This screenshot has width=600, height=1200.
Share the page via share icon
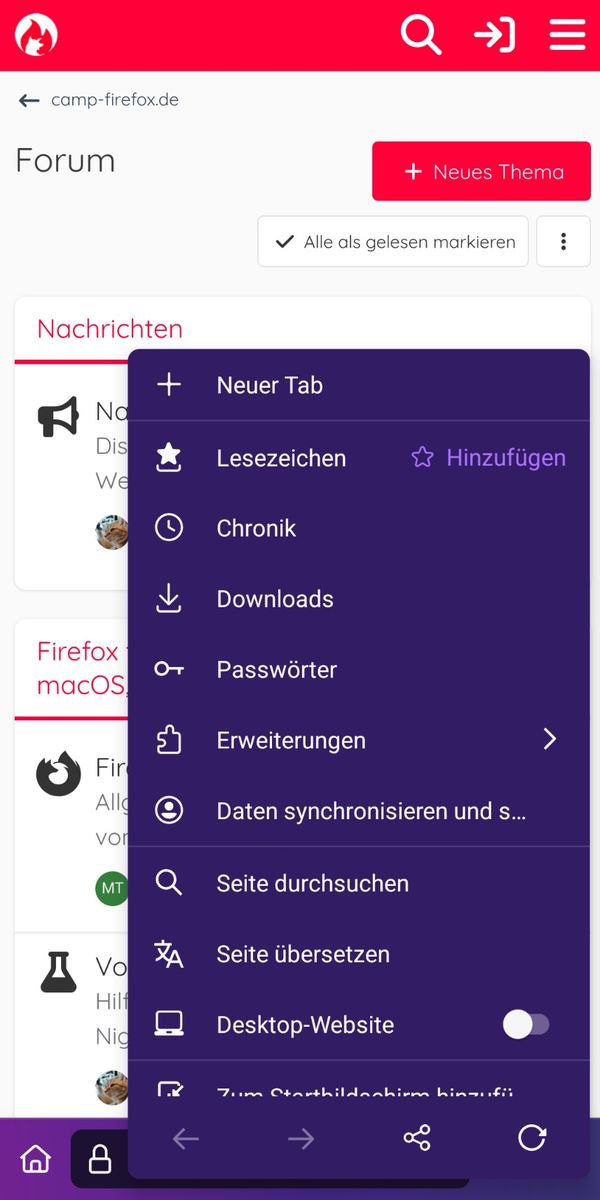(416, 1138)
